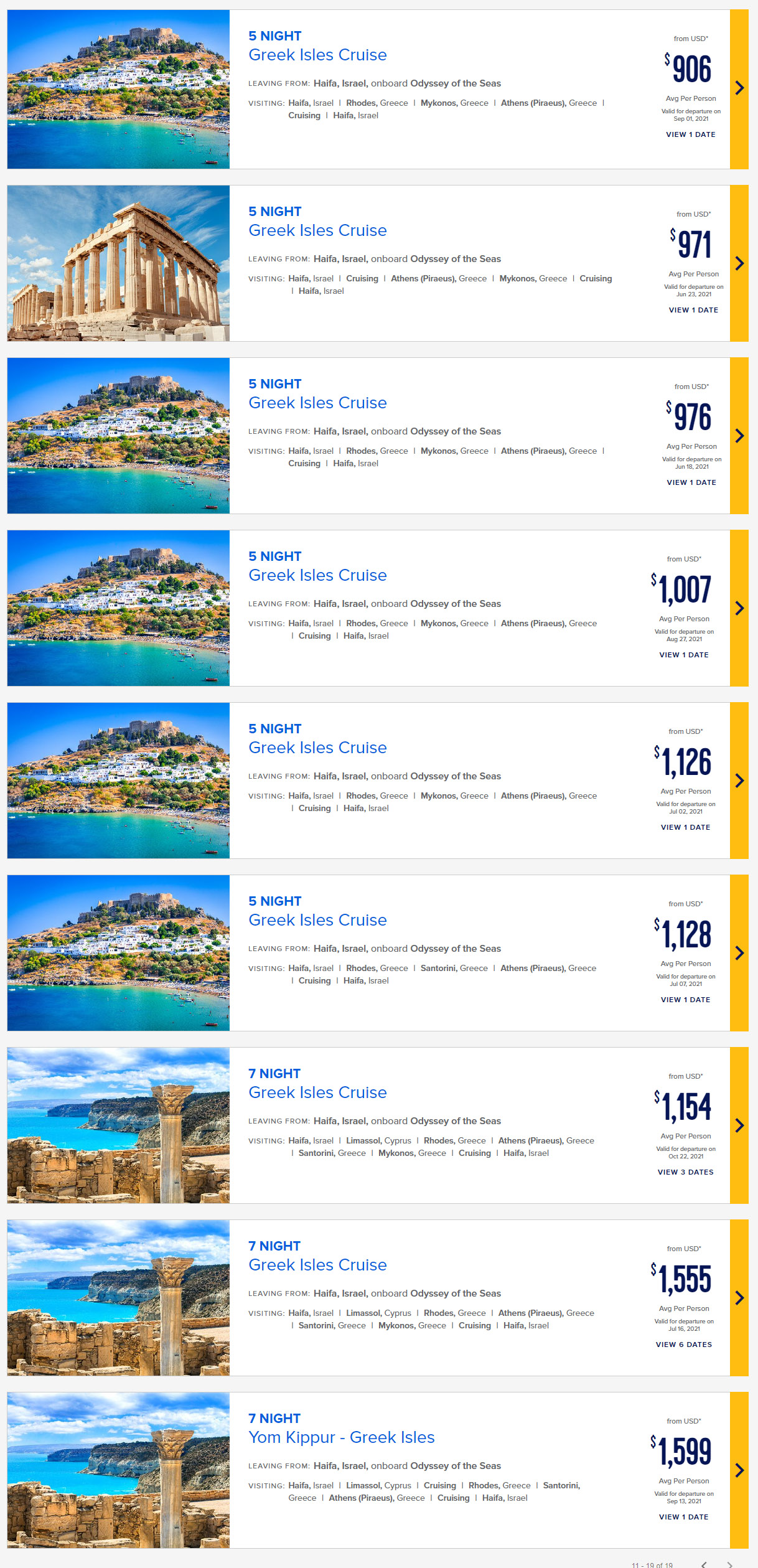Image resolution: width=758 pixels, height=1568 pixels.
Task: Go to previous results page
Action: 704,1564
